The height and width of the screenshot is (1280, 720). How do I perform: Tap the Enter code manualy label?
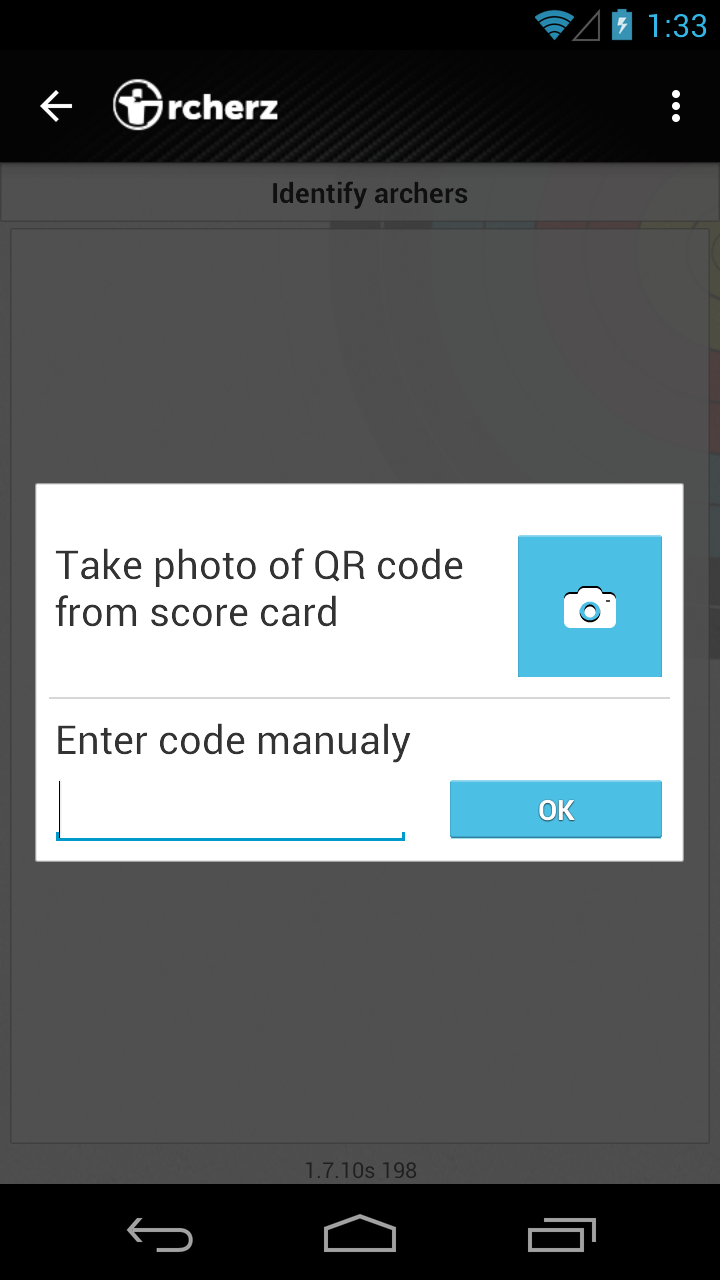[232, 740]
